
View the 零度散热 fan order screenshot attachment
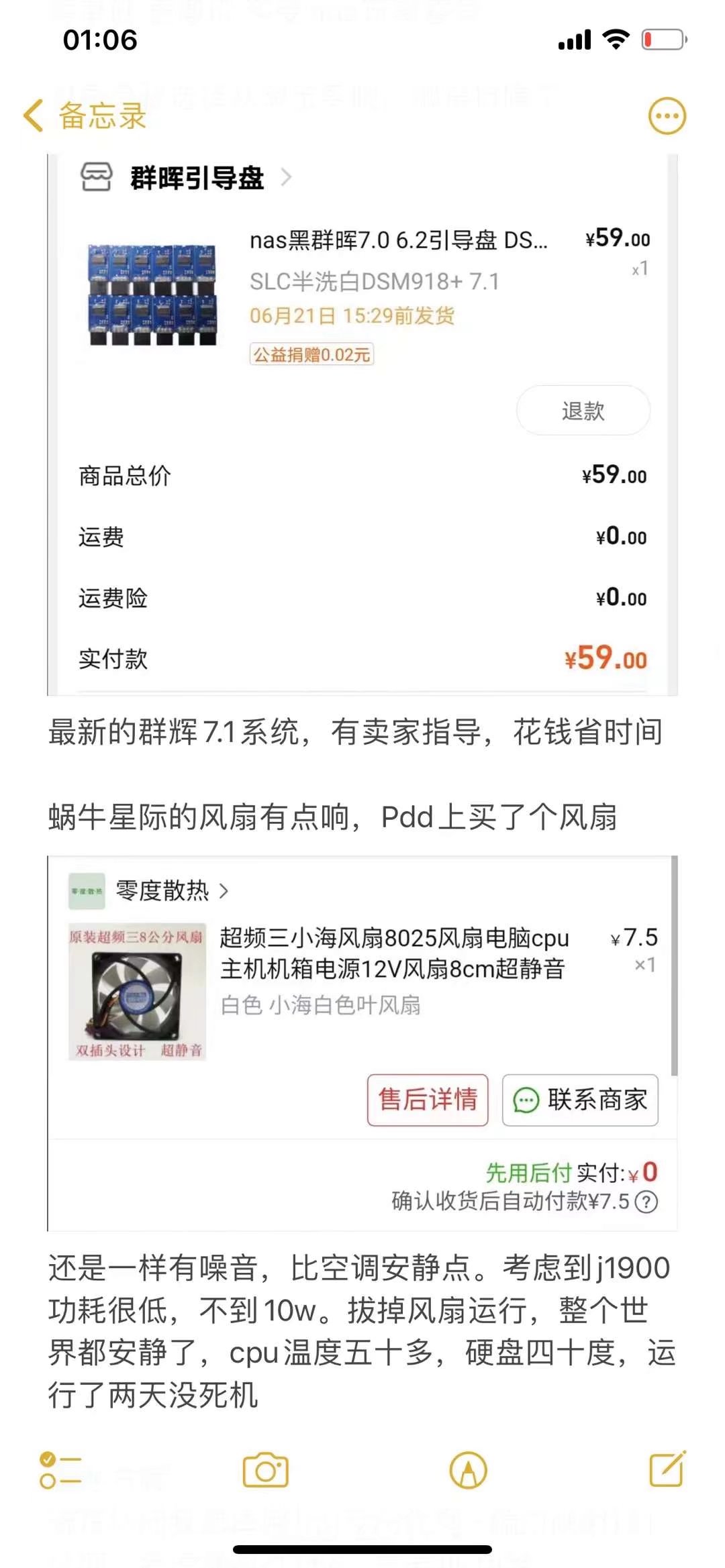[x=362, y=1043]
